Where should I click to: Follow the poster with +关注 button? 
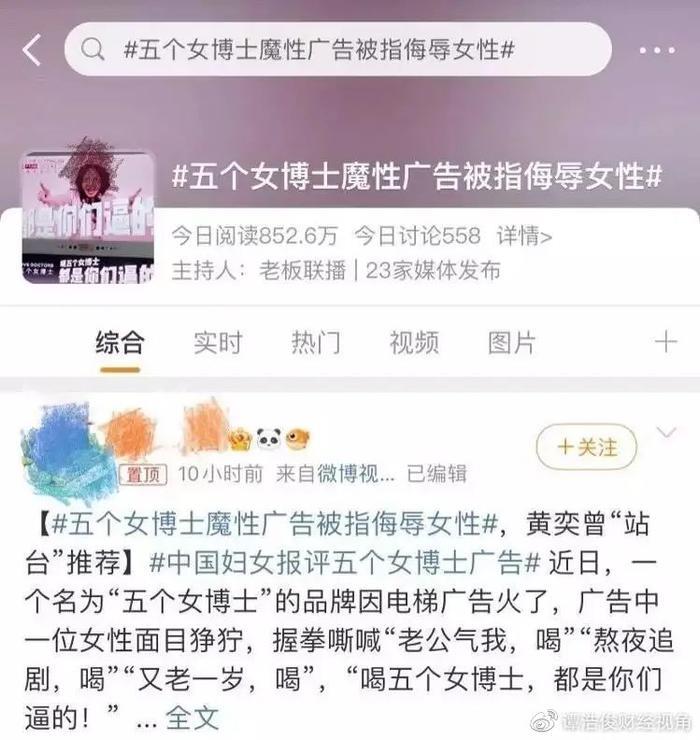point(587,446)
